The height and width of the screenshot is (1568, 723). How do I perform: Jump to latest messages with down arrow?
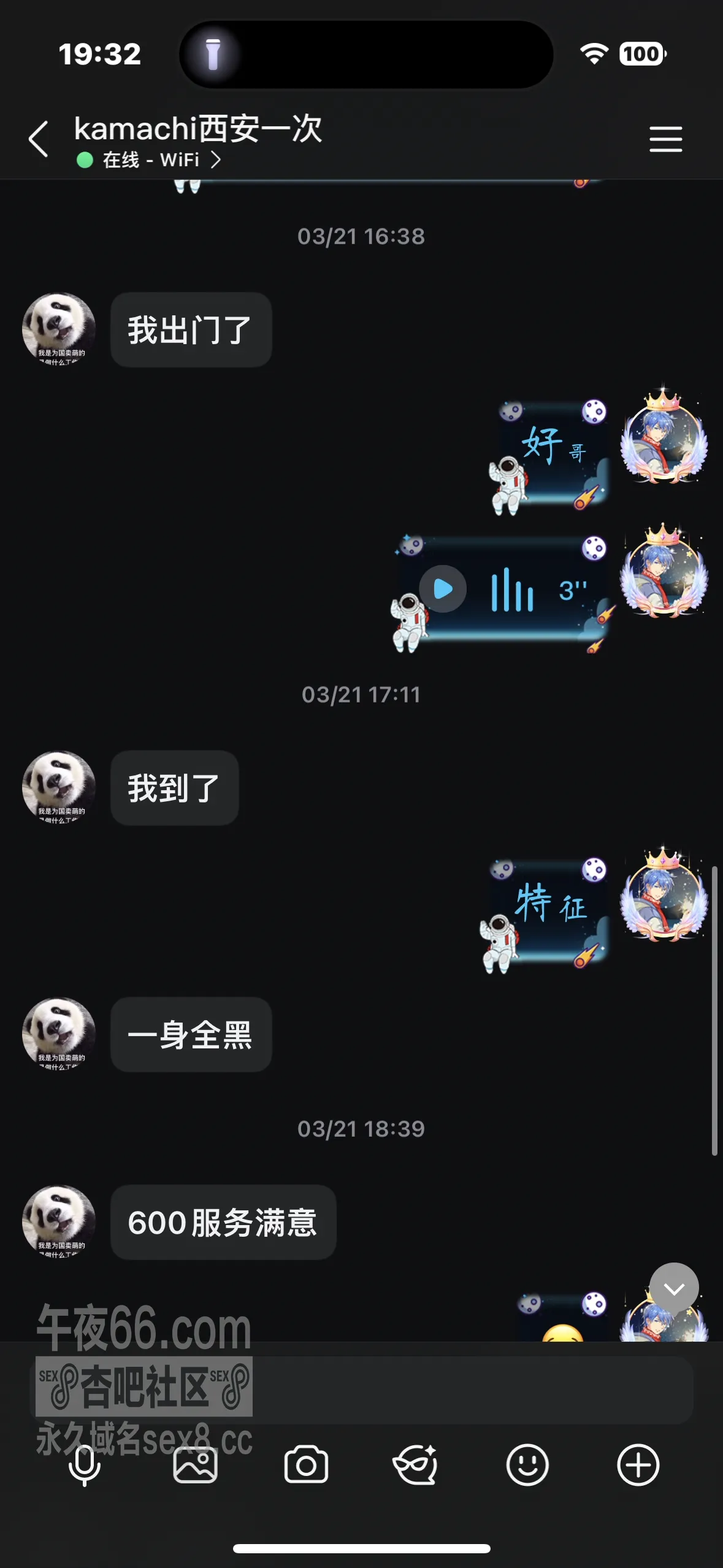pos(674,1289)
